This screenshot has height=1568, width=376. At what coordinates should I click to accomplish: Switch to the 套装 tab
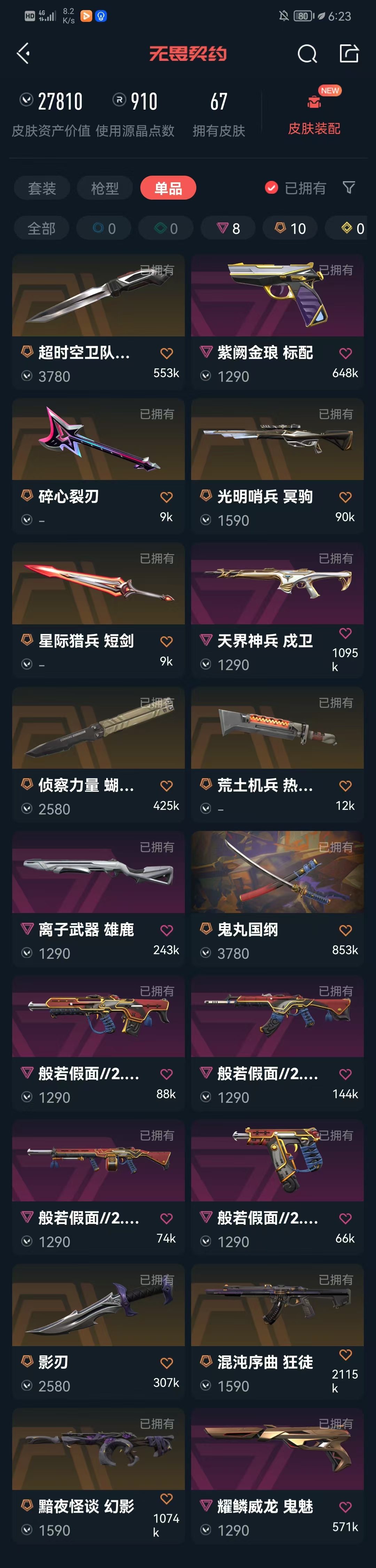(42, 188)
